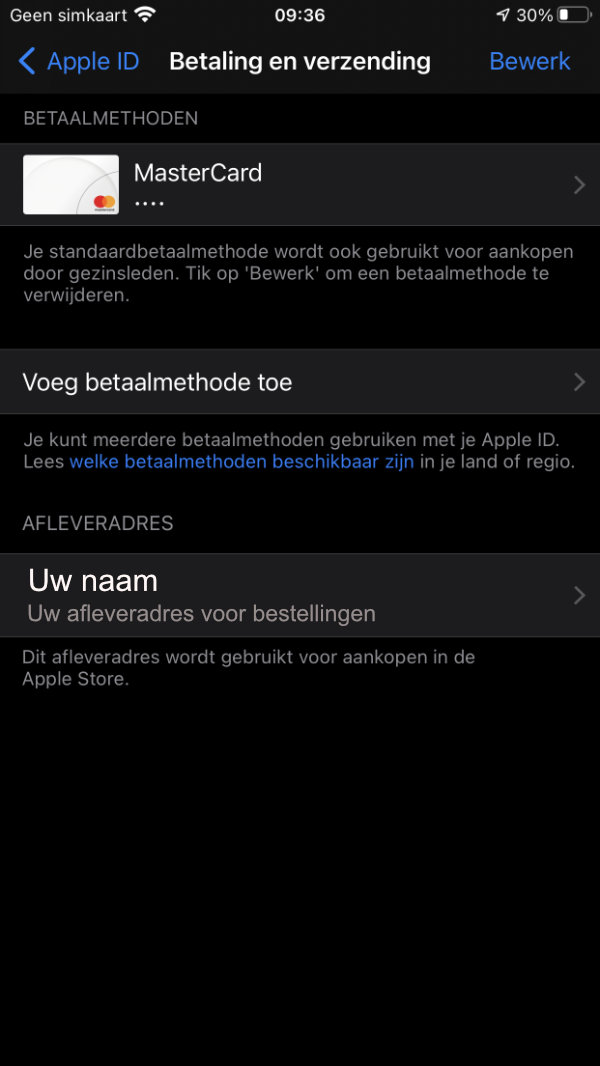Open the MasterCard payment method

(300, 184)
